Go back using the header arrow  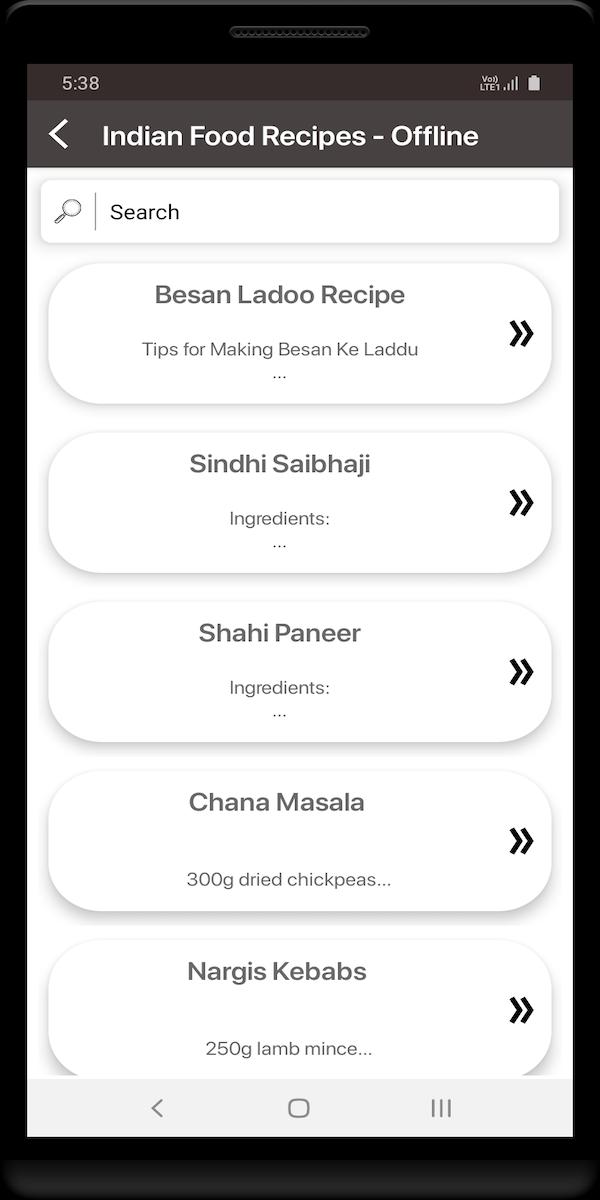59,134
